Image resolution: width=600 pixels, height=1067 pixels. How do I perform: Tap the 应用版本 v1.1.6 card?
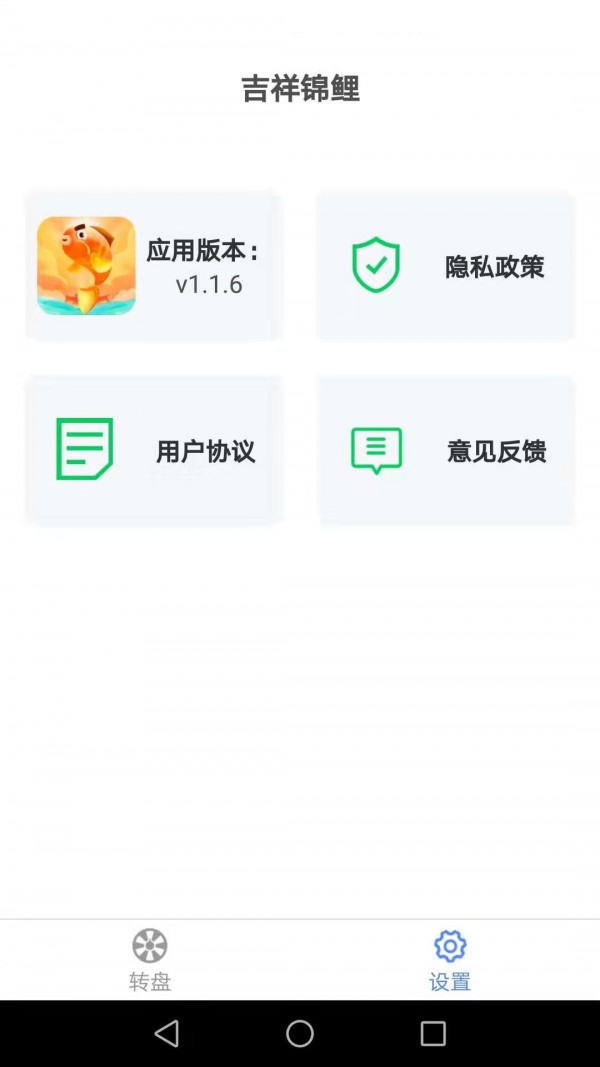[153, 266]
